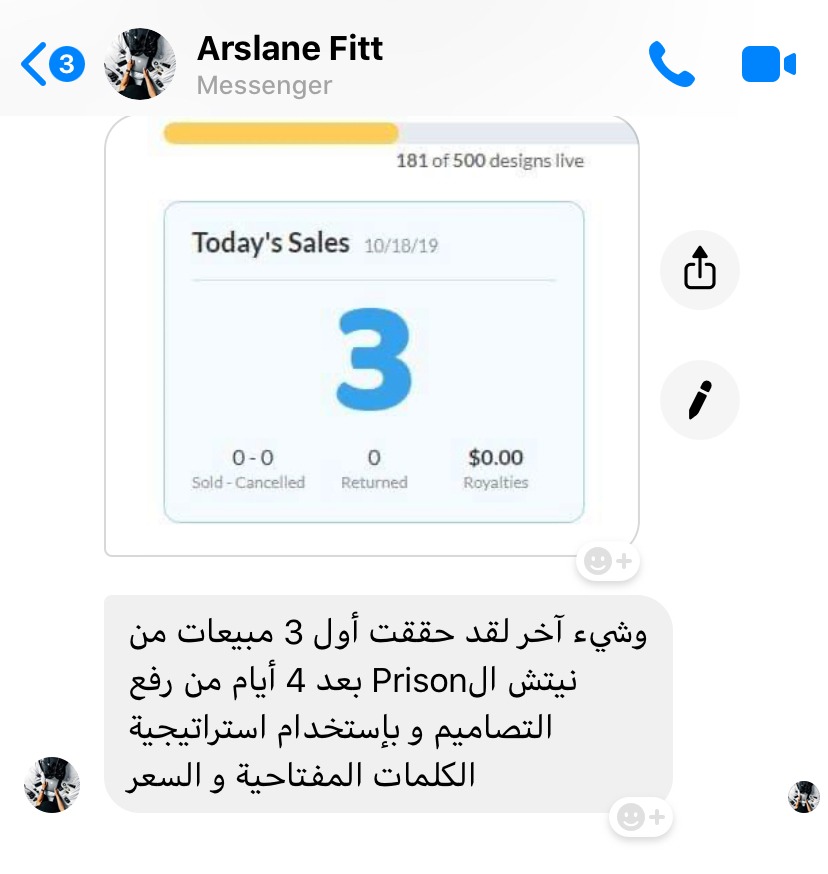Edit the image with the pencil icon
The height and width of the screenshot is (874, 828).
point(700,400)
